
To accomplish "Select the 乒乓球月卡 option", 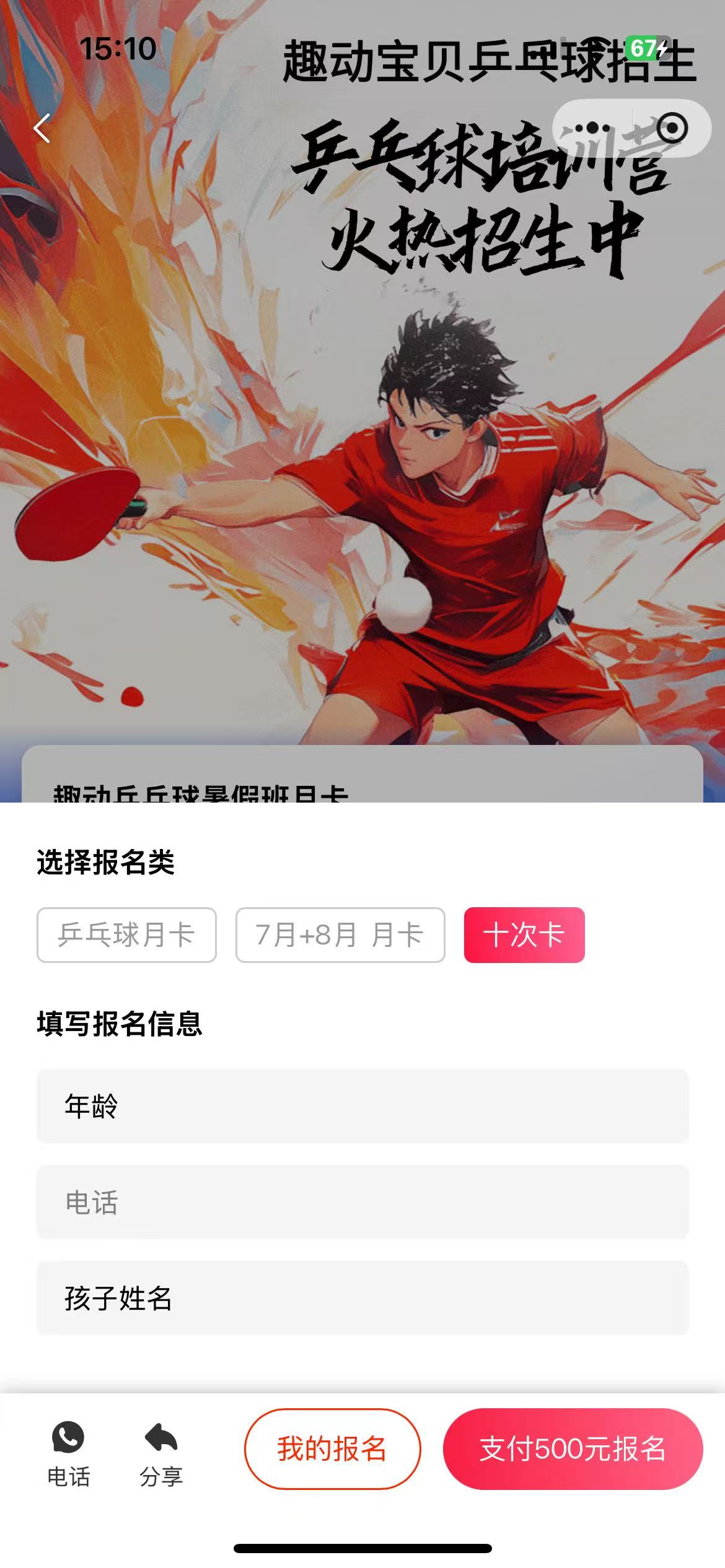I will [x=126, y=935].
